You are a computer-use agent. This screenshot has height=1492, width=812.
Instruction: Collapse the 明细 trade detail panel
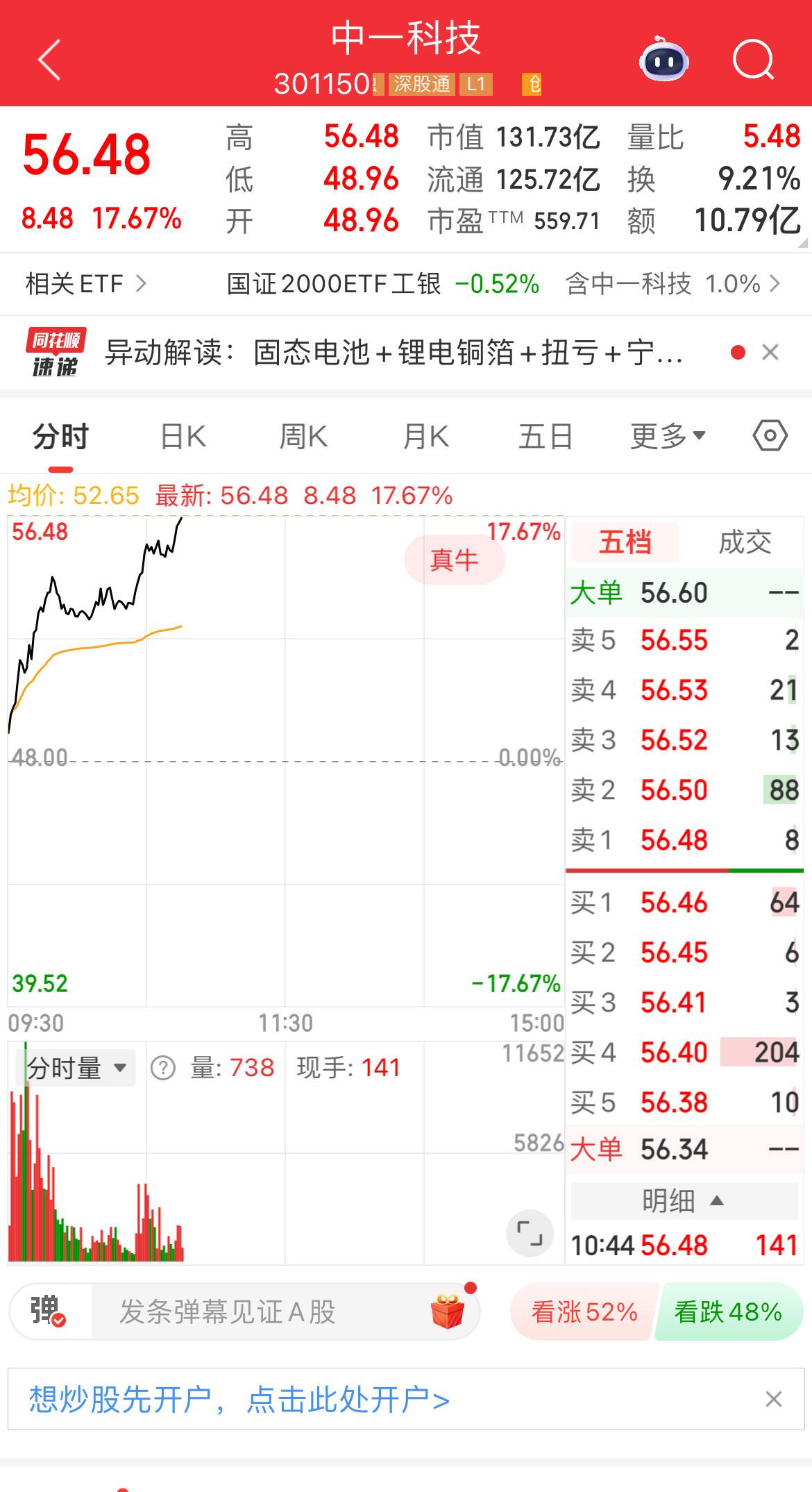683,1198
